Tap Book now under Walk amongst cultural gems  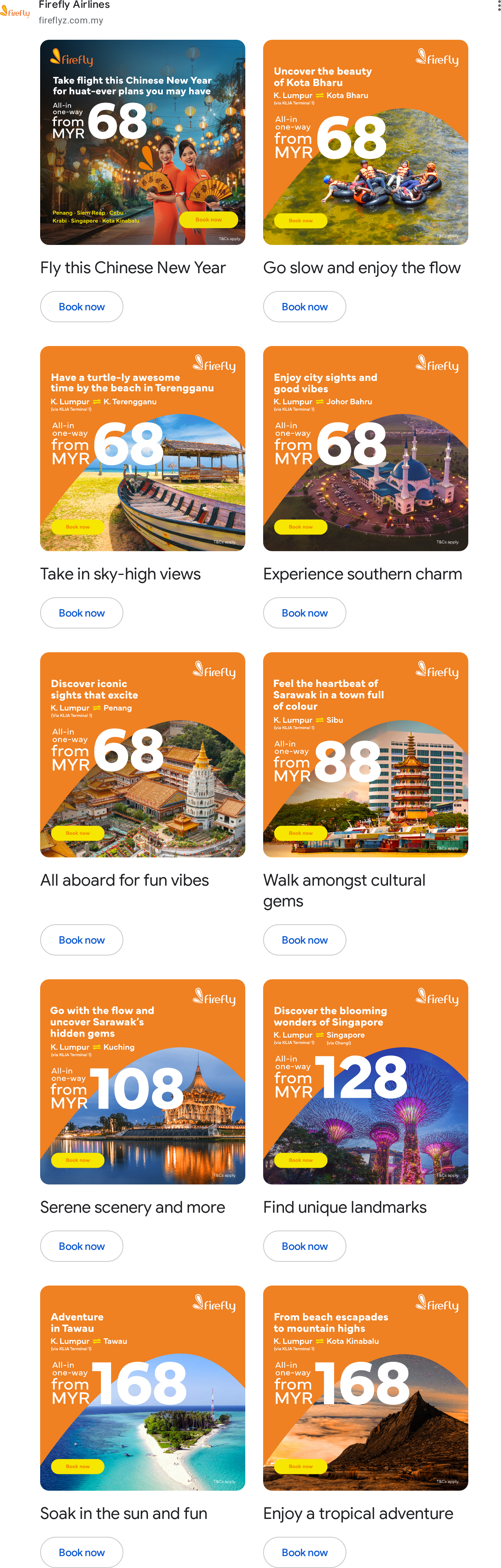[304, 940]
